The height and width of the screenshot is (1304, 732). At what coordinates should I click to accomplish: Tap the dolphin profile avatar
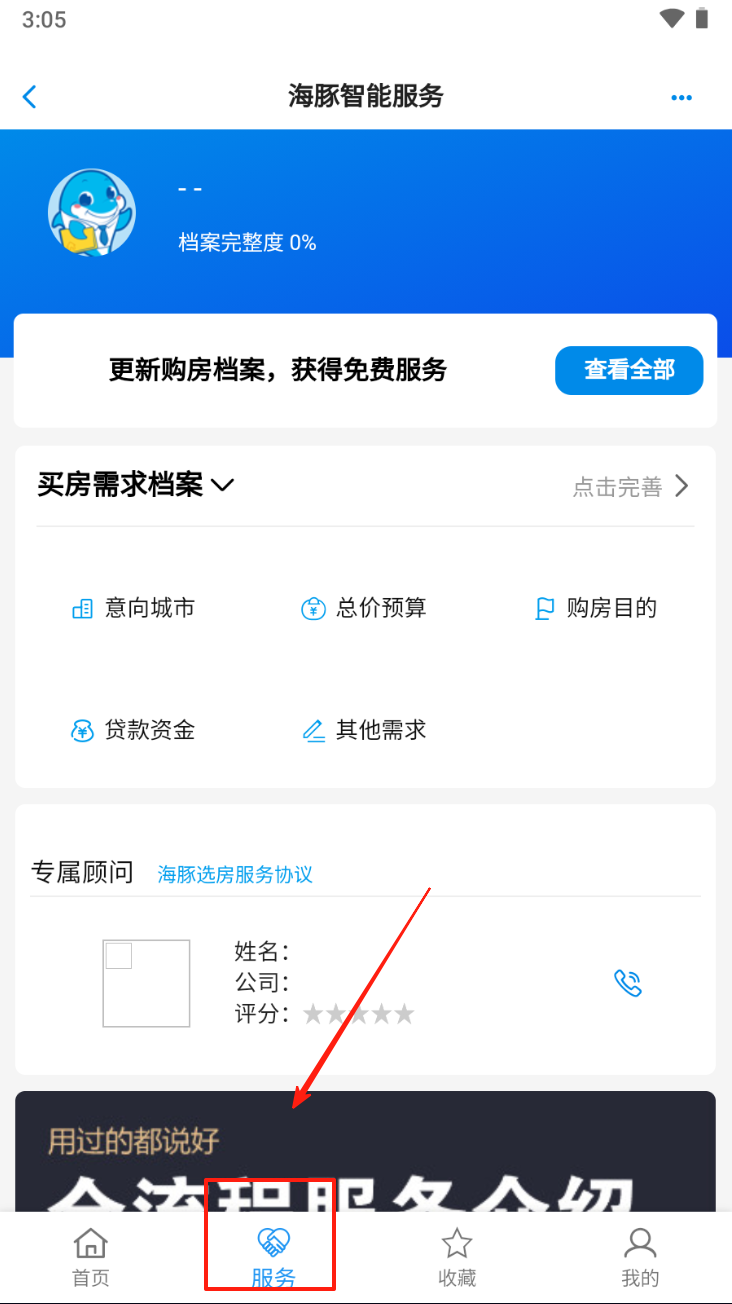pyautogui.click(x=92, y=212)
